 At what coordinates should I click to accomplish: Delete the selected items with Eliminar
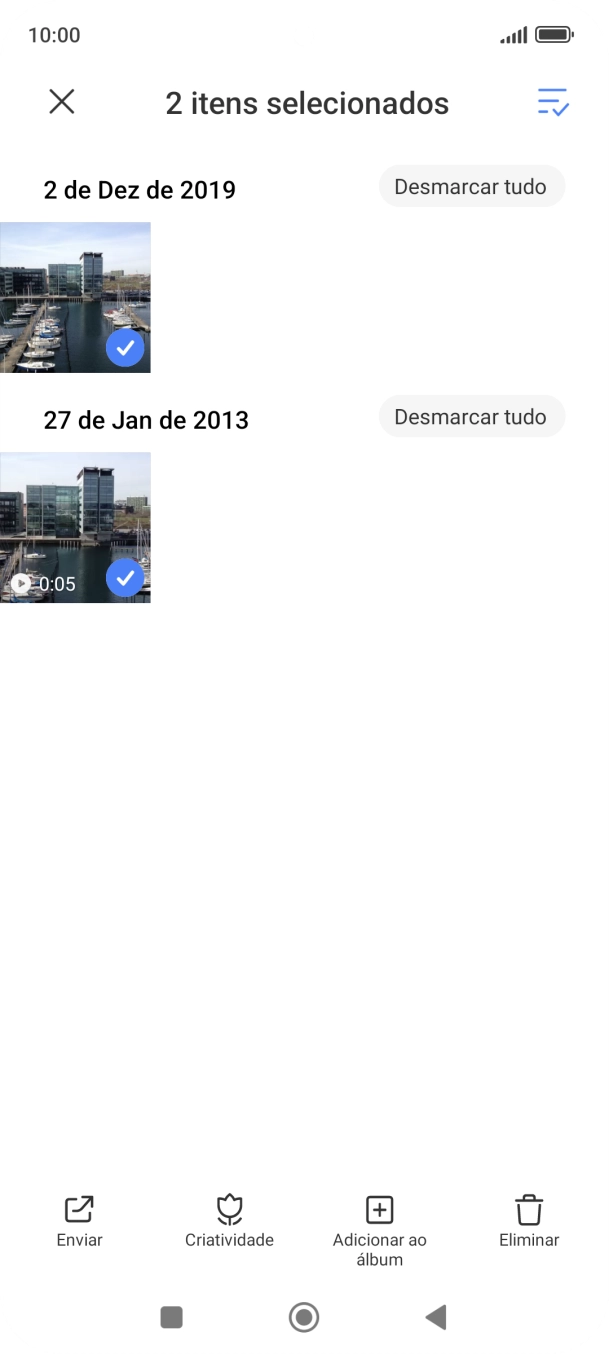[529, 1221]
